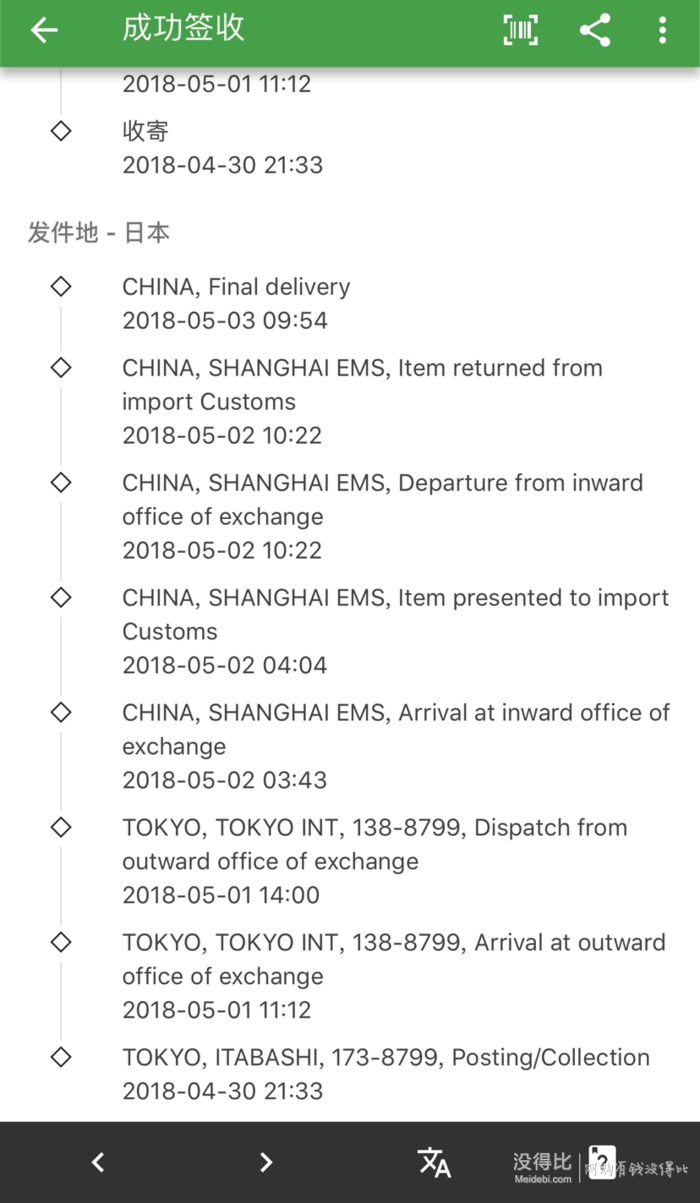The image size is (700, 1203).
Task: Go back using the top-left arrow
Action: tap(44, 30)
